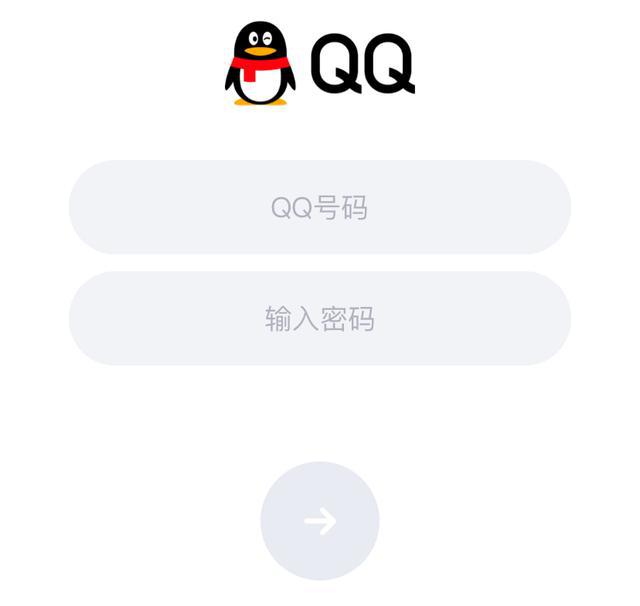This screenshot has width=640, height=606.
Task: Tap the QQ号码 account number field
Action: (x=320, y=208)
